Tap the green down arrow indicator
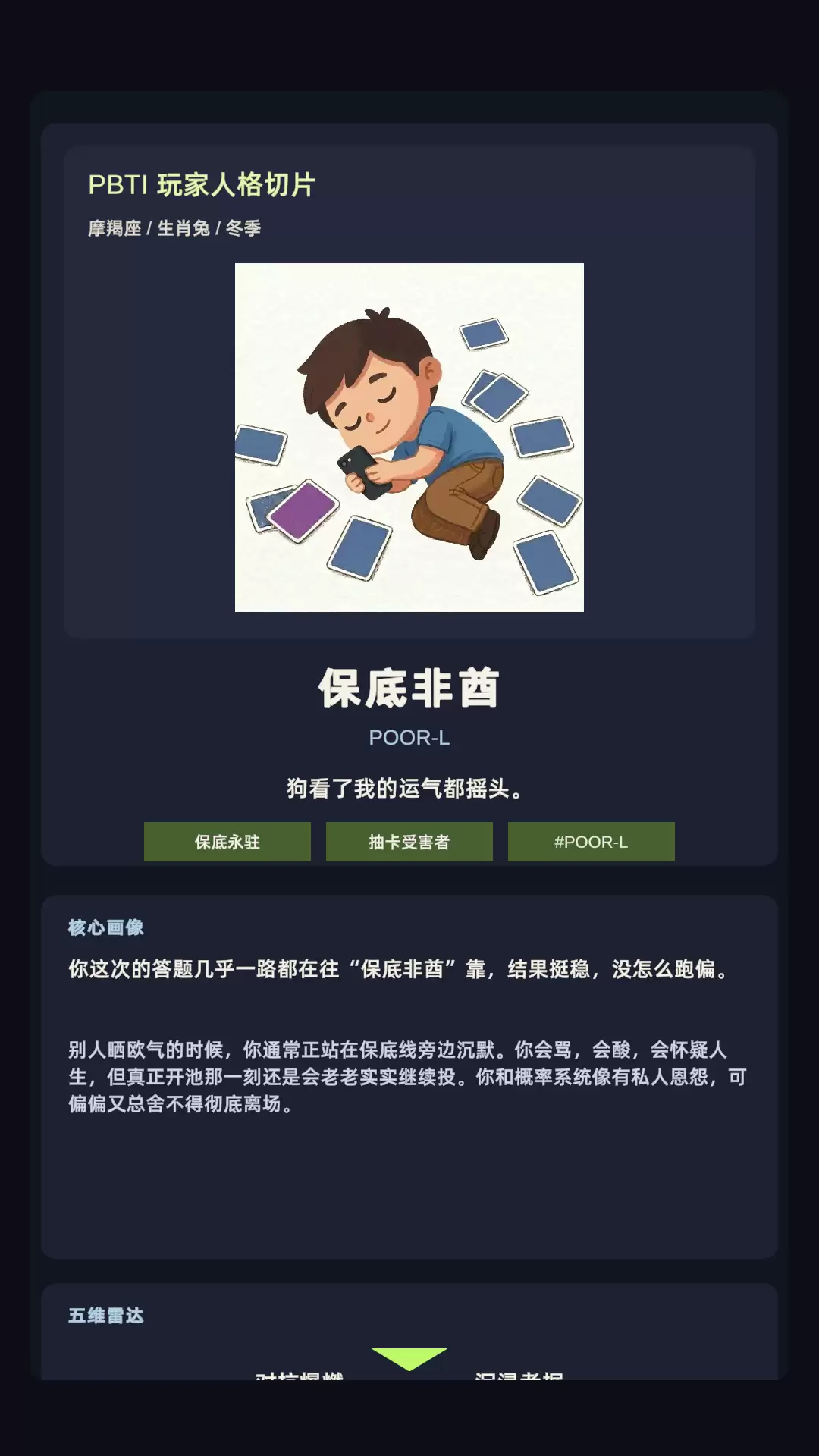The image size is (819, 1456). 409,1357
